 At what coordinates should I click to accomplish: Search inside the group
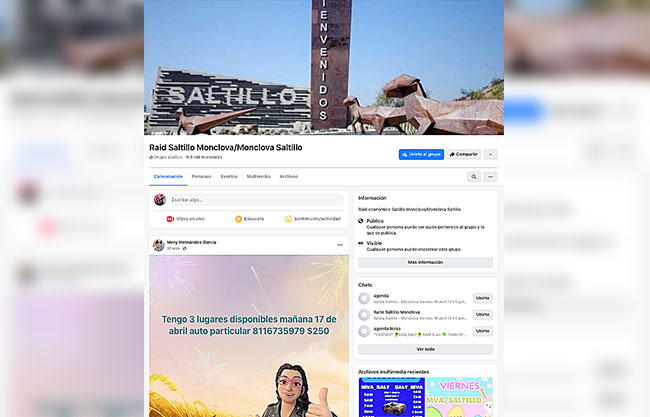(x=474, y=176)
